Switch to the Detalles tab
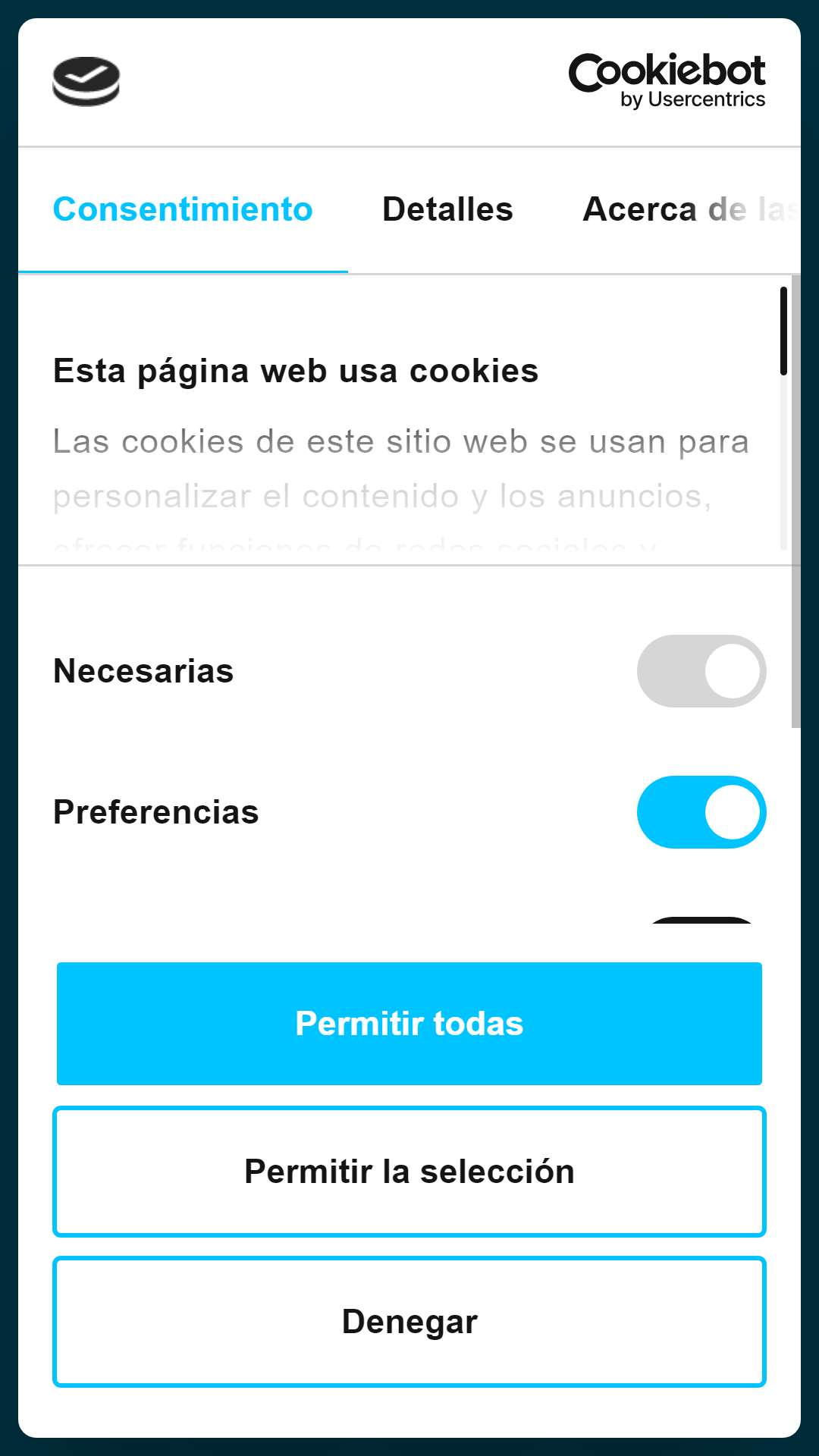Screen dimensions: 819x1456 447,209
